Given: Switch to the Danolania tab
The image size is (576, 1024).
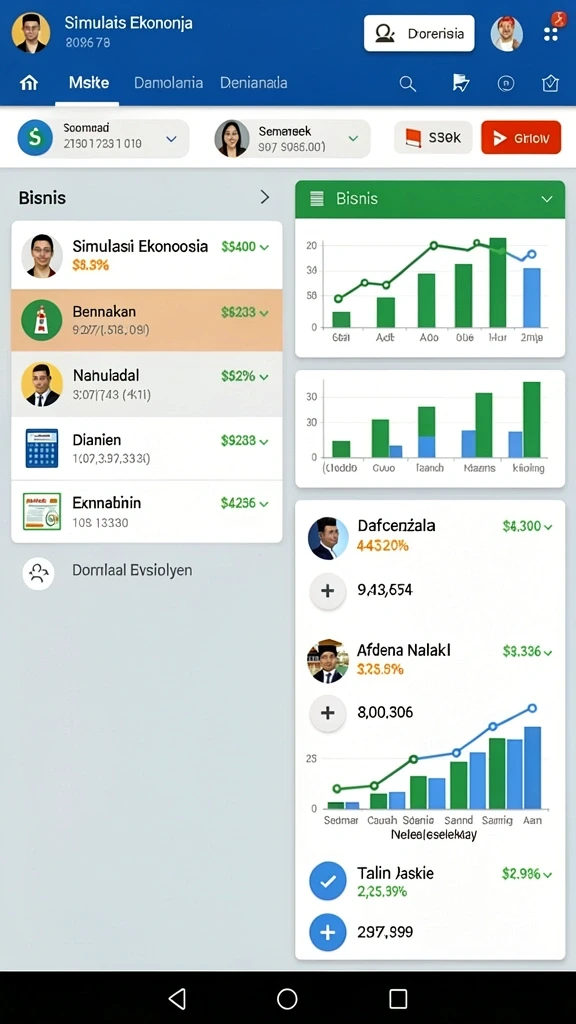Looking at the screenshot, I should pyautogui.click(x=168, y=83).
